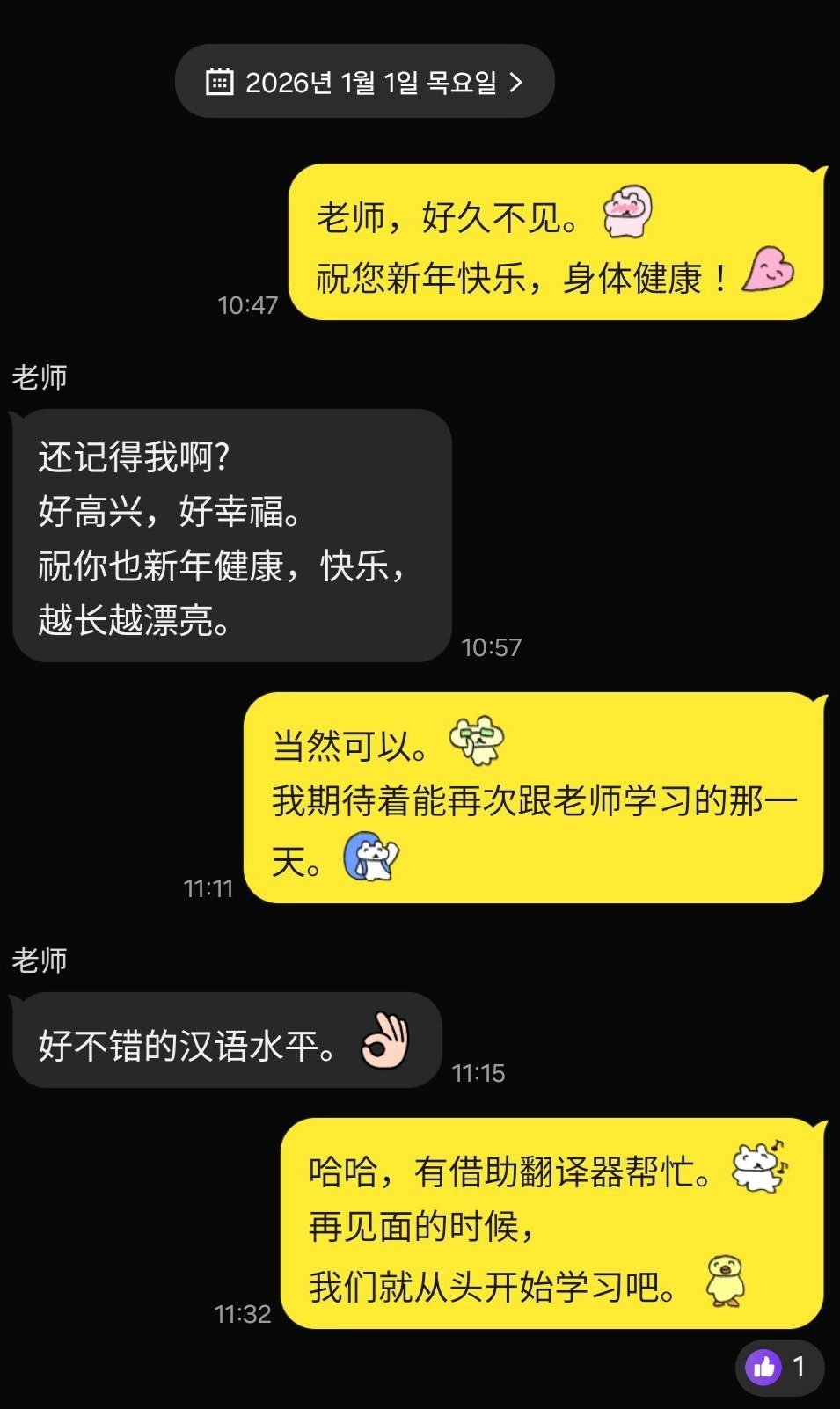The image size is (840, 1409).
Task: Open the 2026년 1월 1일 목요일 date picker
Action: [x=364, y=82]
